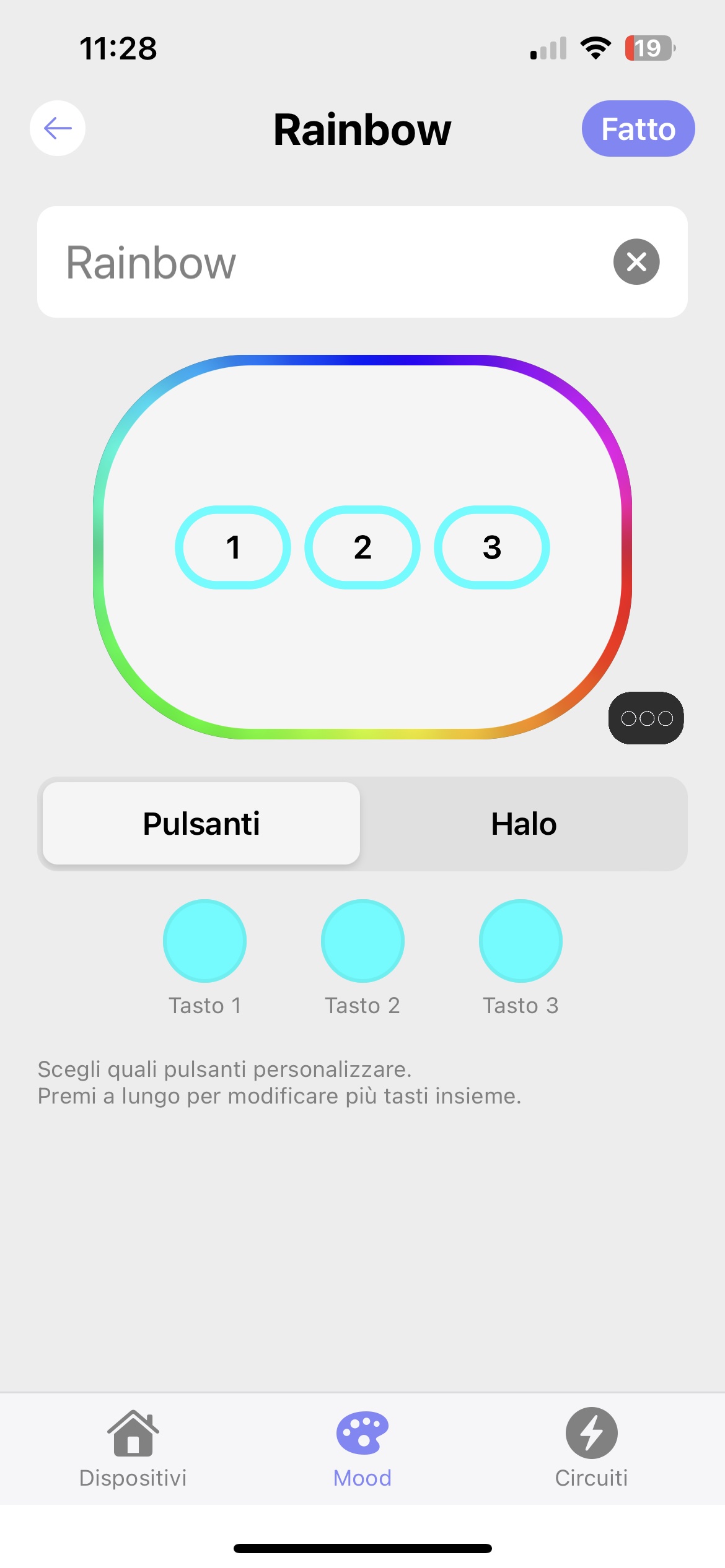Tap the Fatto button to finish

tap(638, 129)
